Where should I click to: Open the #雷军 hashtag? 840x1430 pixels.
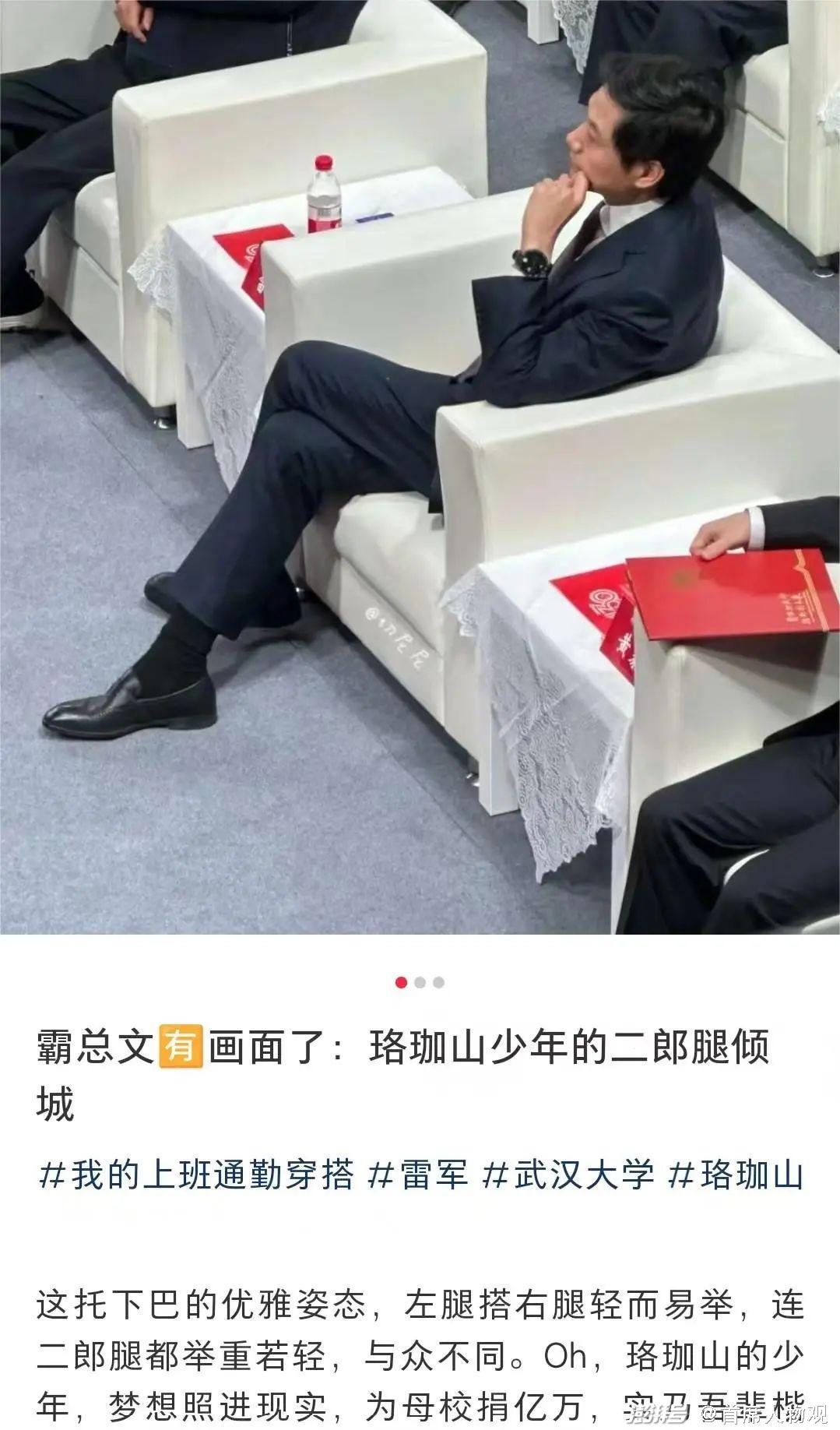[x=417, y=1175]
